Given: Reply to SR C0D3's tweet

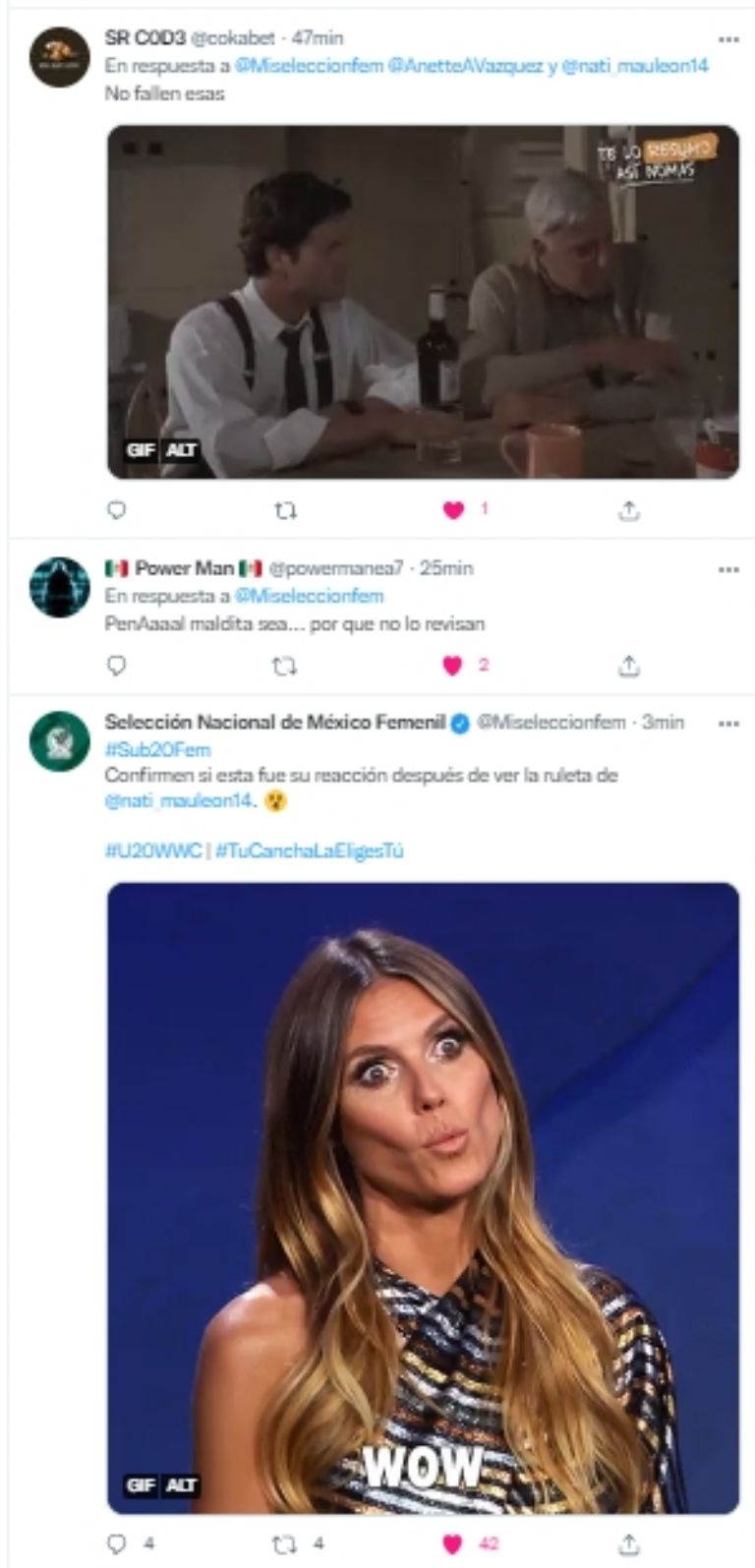Looking at the screenshot, I should (116, 510).
